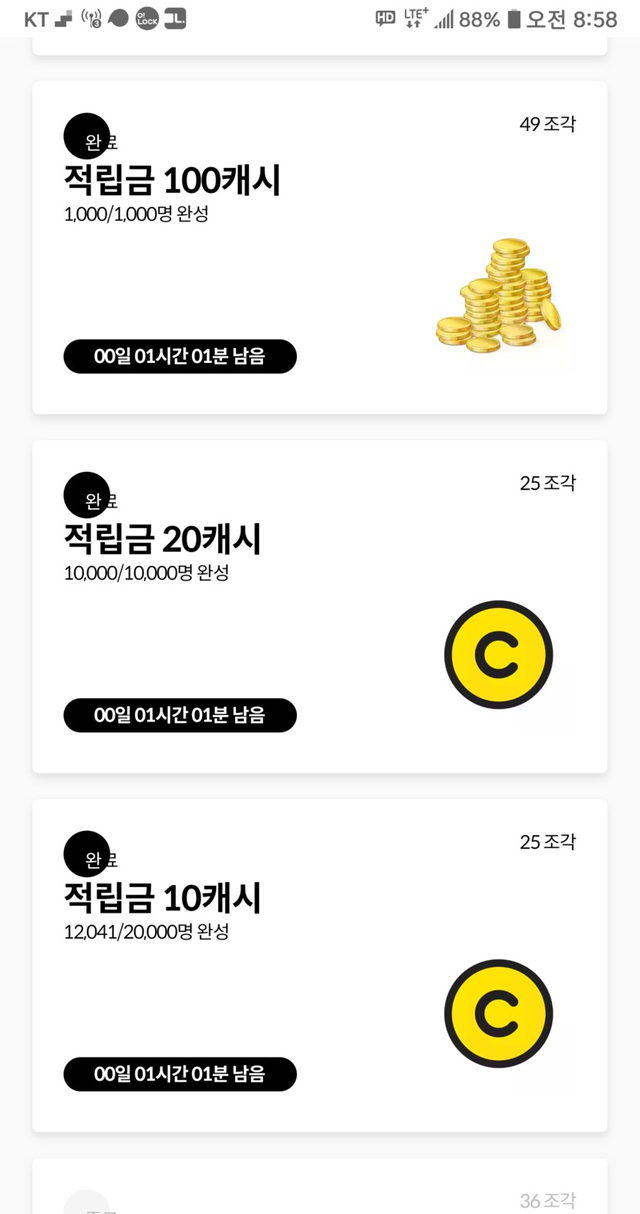Screen dimensions: 640x1214
Task: Open the 적립금 20캐시 reward card
Action: point(319,606)
